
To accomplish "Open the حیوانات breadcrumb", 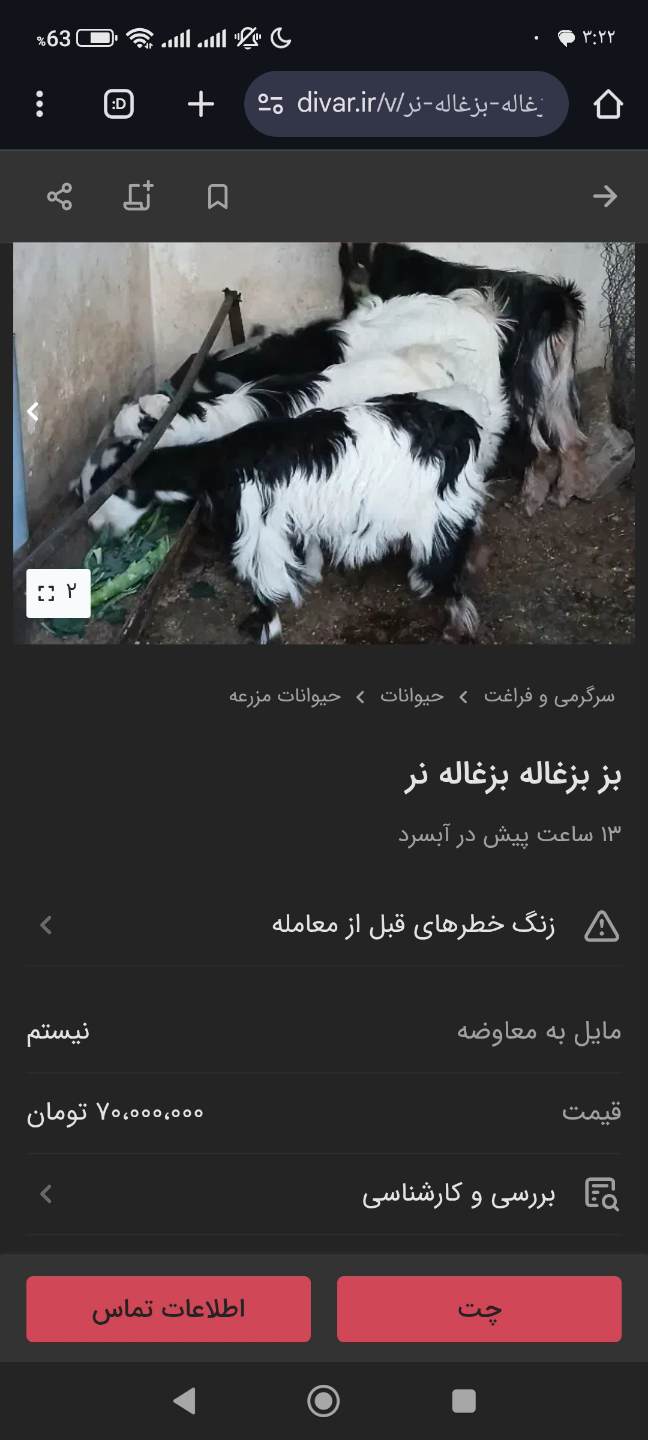I will (411, 696).
